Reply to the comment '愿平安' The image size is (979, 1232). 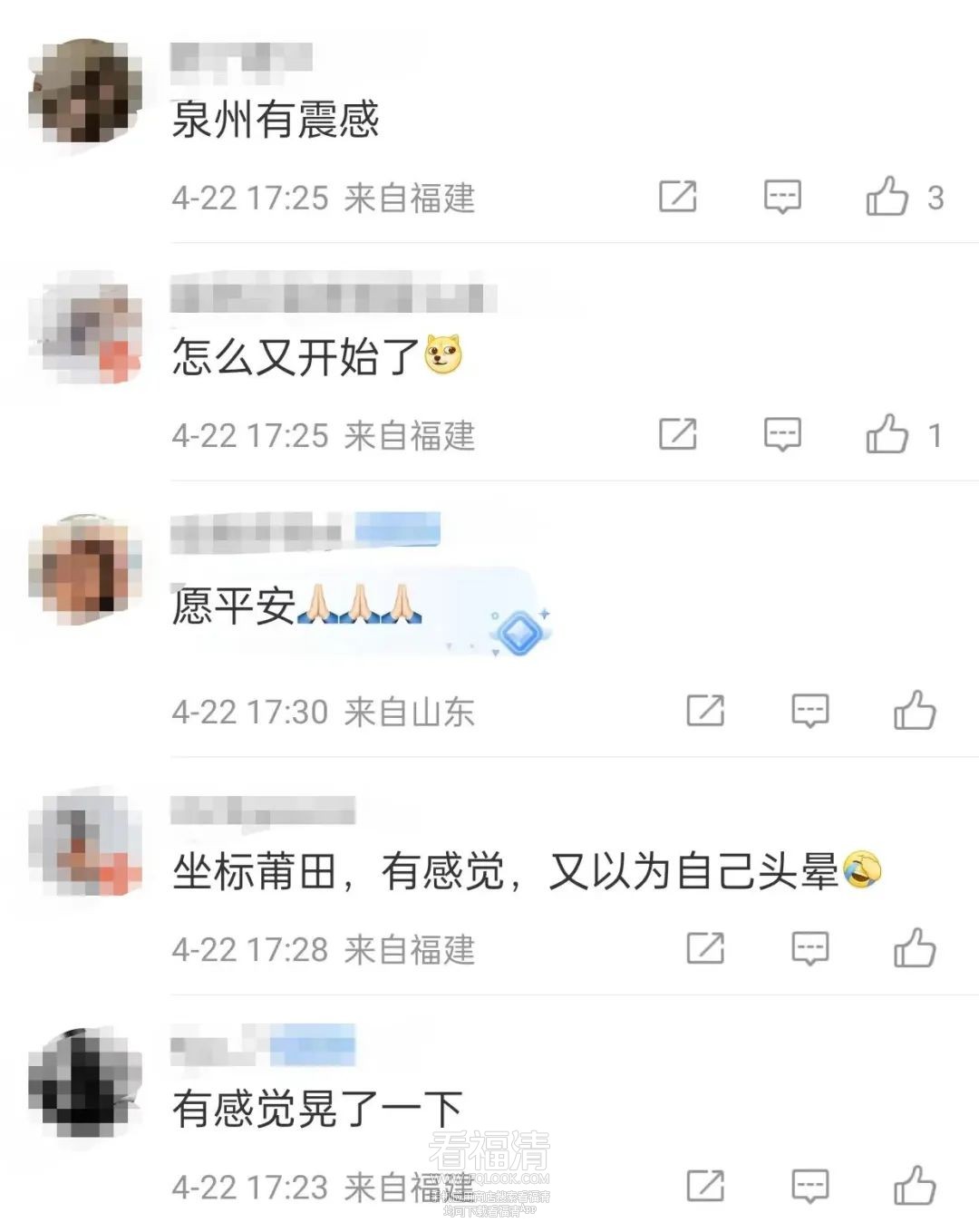(x=810, y=710)
